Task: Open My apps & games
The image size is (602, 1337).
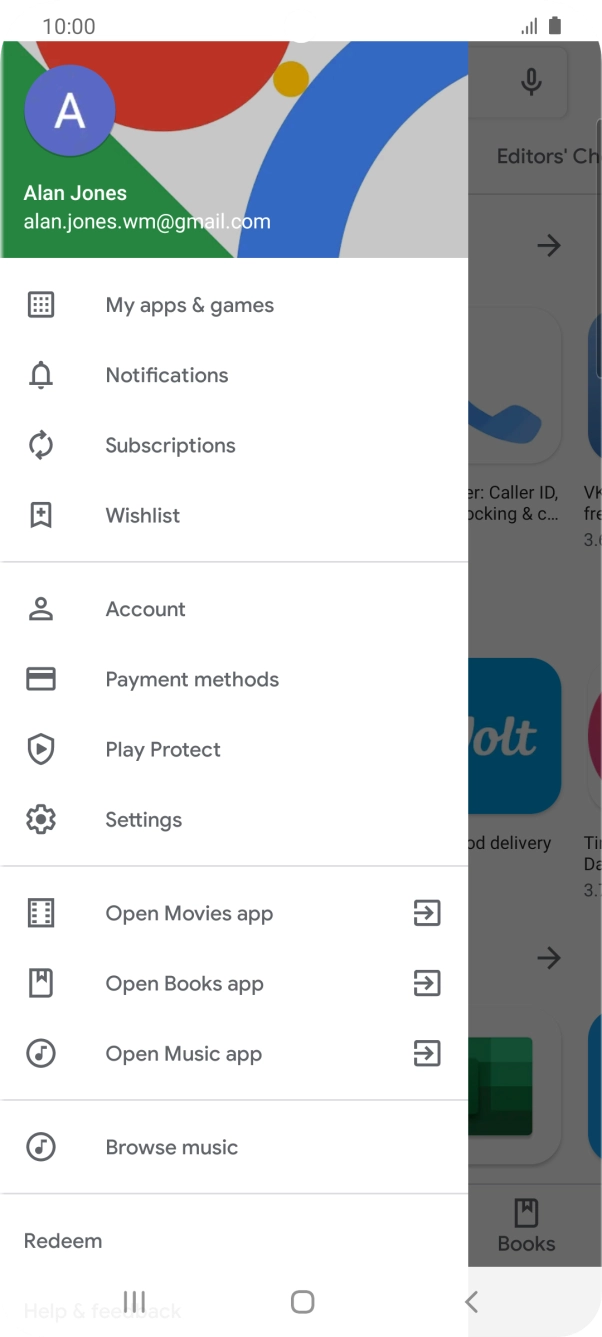Action: (x=189, y=305)
